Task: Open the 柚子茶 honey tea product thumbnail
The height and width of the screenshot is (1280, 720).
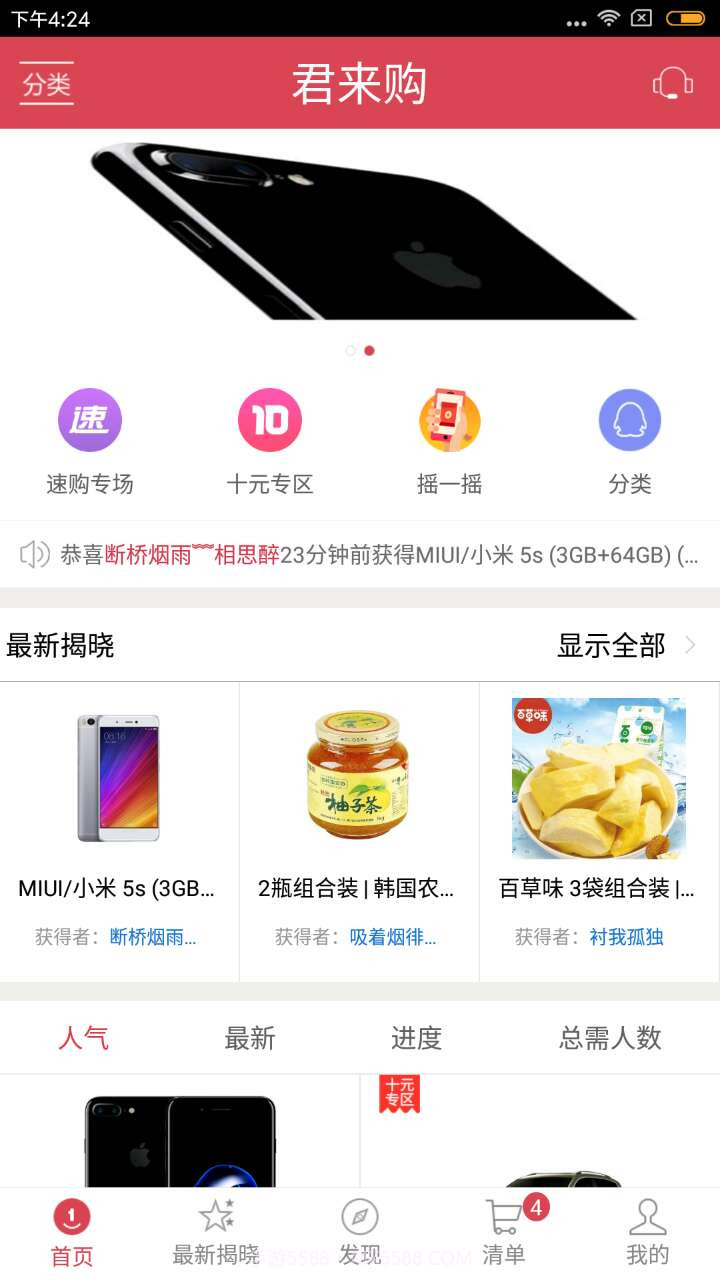Action: pyautogui.click(x=358, y=780)
